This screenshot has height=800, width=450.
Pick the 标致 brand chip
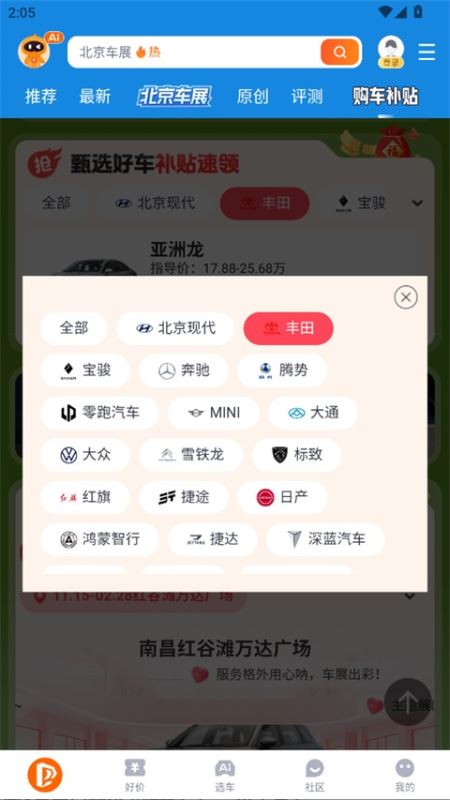click(x=297, y=455)
